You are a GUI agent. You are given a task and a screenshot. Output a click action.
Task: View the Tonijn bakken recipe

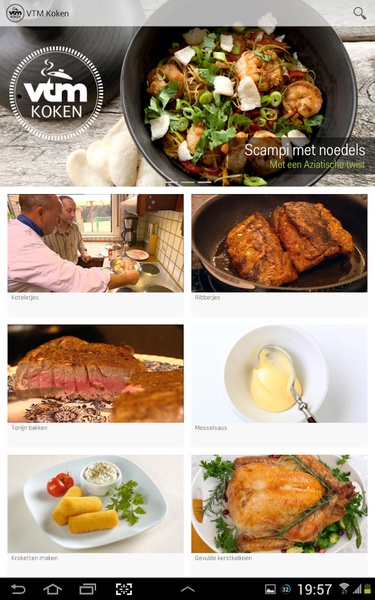coord(95,385)
